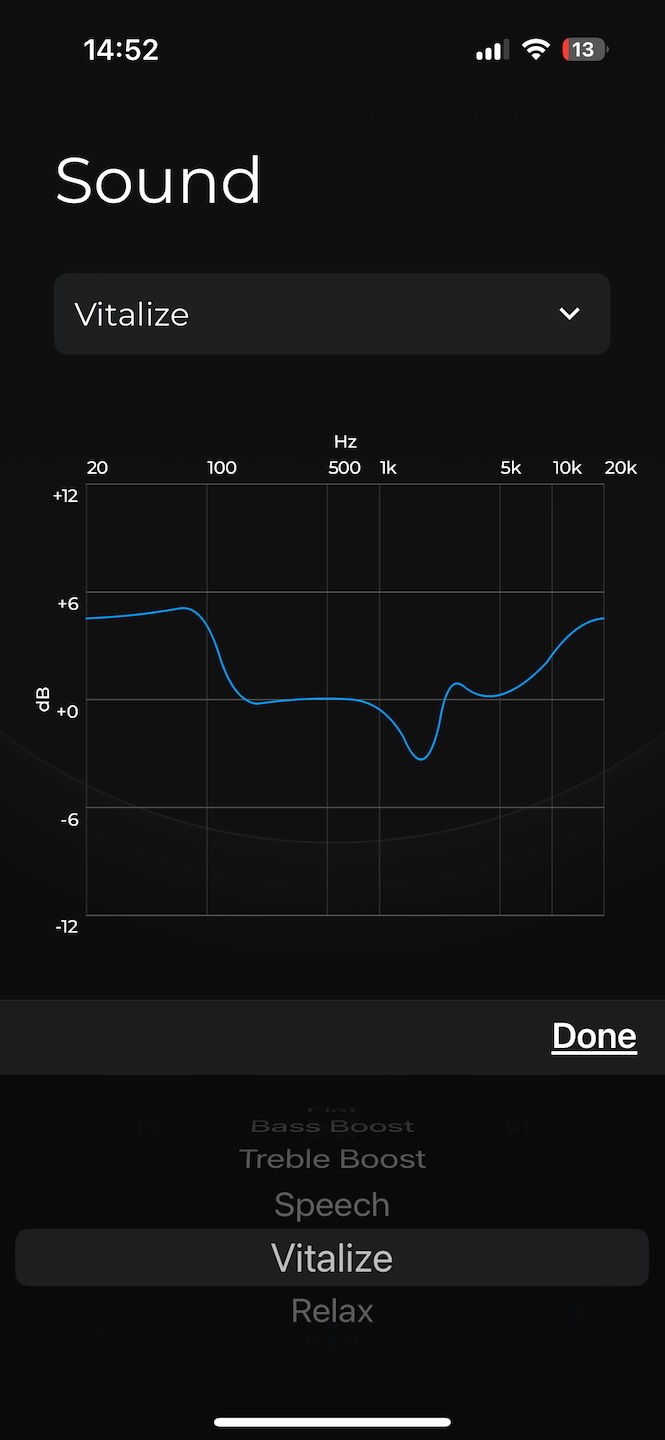Confirm selection with Done

(594, 1036)
